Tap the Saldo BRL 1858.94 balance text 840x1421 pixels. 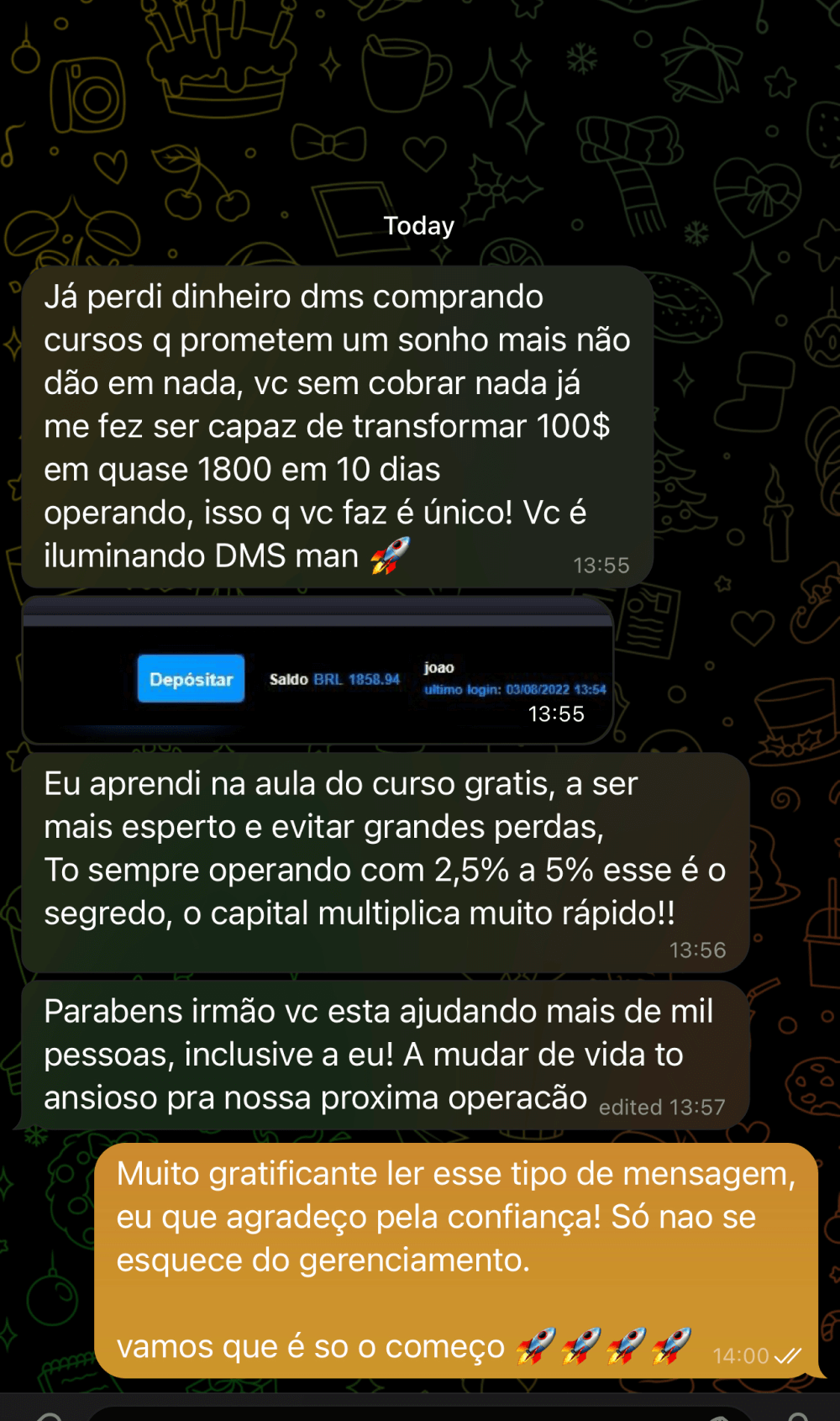pos(336,679)
